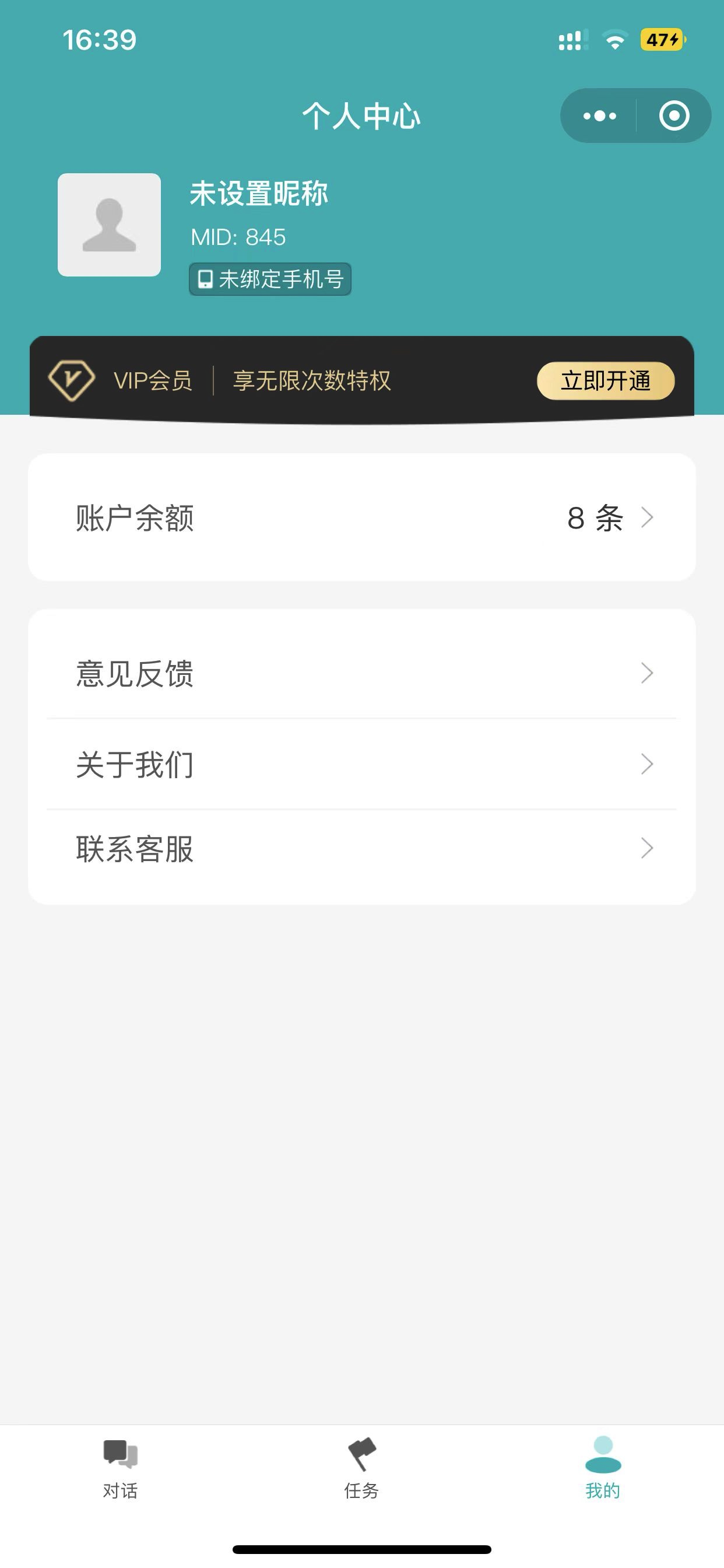
Task: Open the mini program overflow menu
Action: (599, 116)
